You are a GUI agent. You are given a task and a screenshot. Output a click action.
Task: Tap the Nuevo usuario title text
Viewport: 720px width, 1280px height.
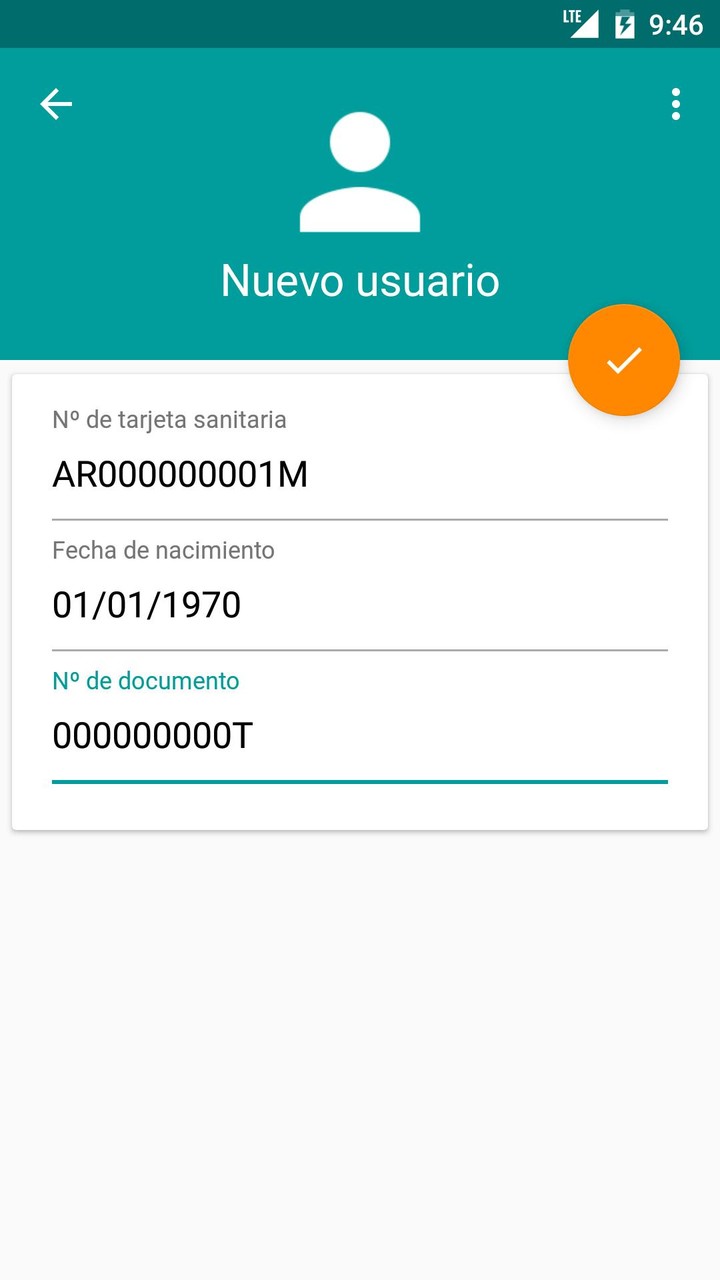360,281
